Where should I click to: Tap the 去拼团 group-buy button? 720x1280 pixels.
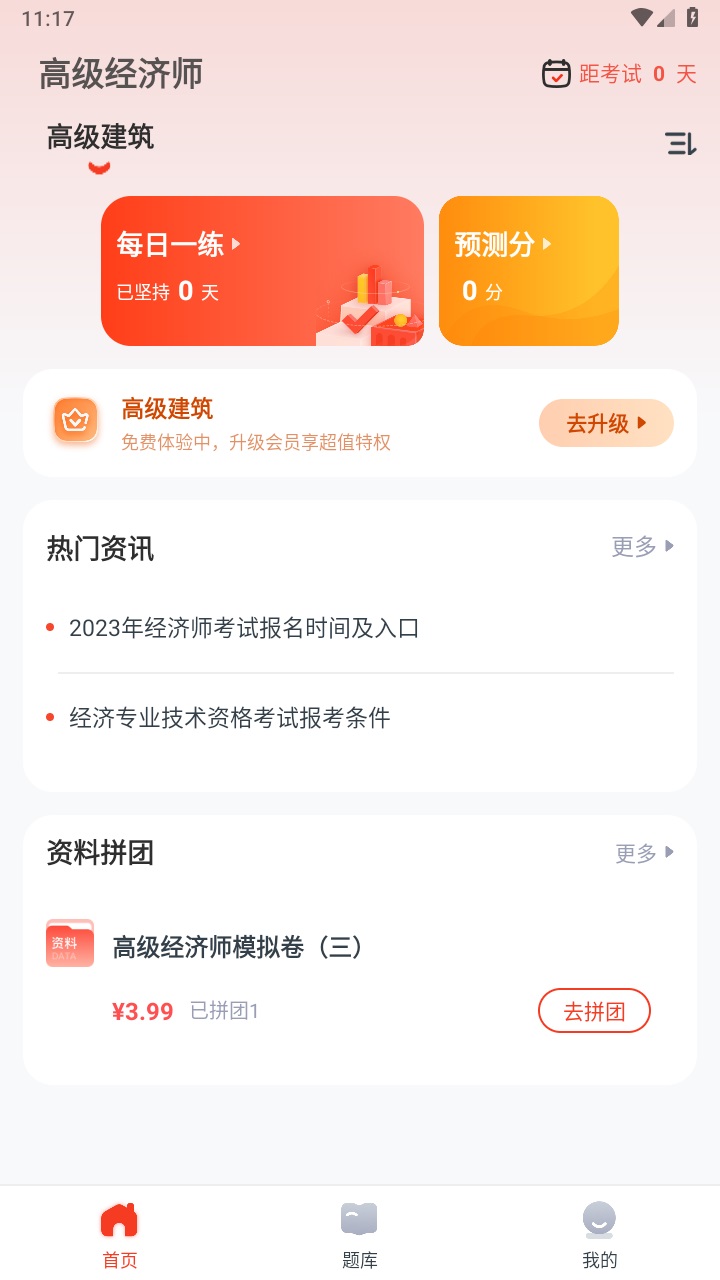click(595, 1010)
